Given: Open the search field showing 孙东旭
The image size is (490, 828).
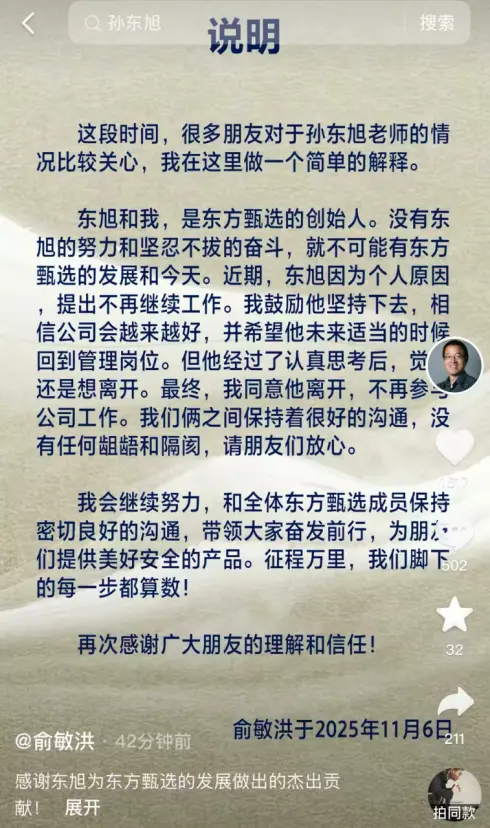Looking at the screenshot, I should (238, 23).
